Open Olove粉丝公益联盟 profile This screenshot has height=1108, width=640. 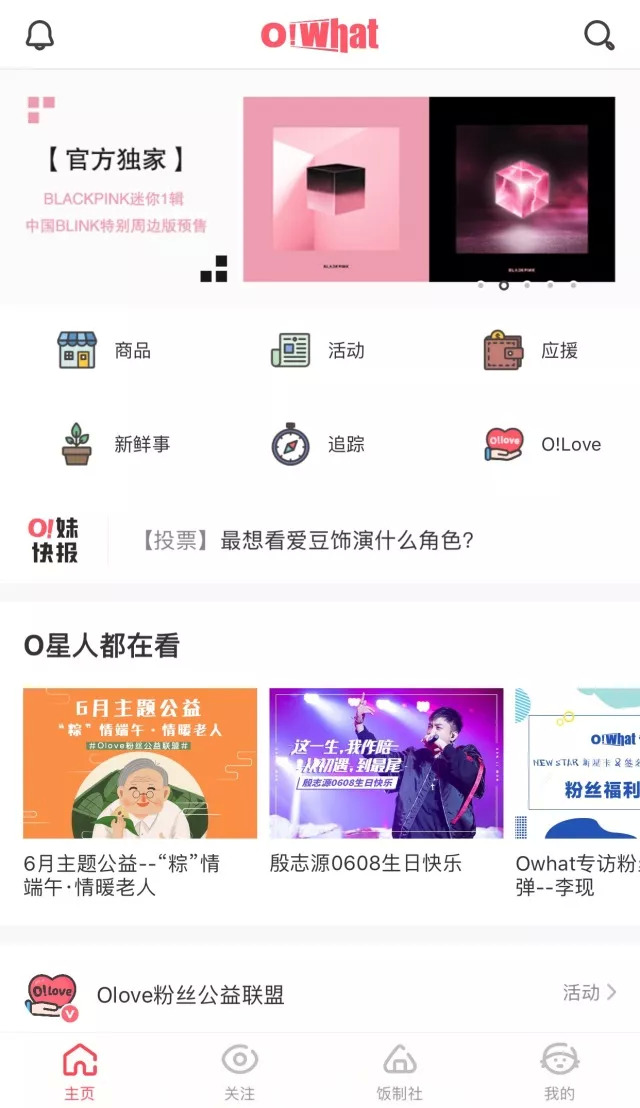[190, 994]
